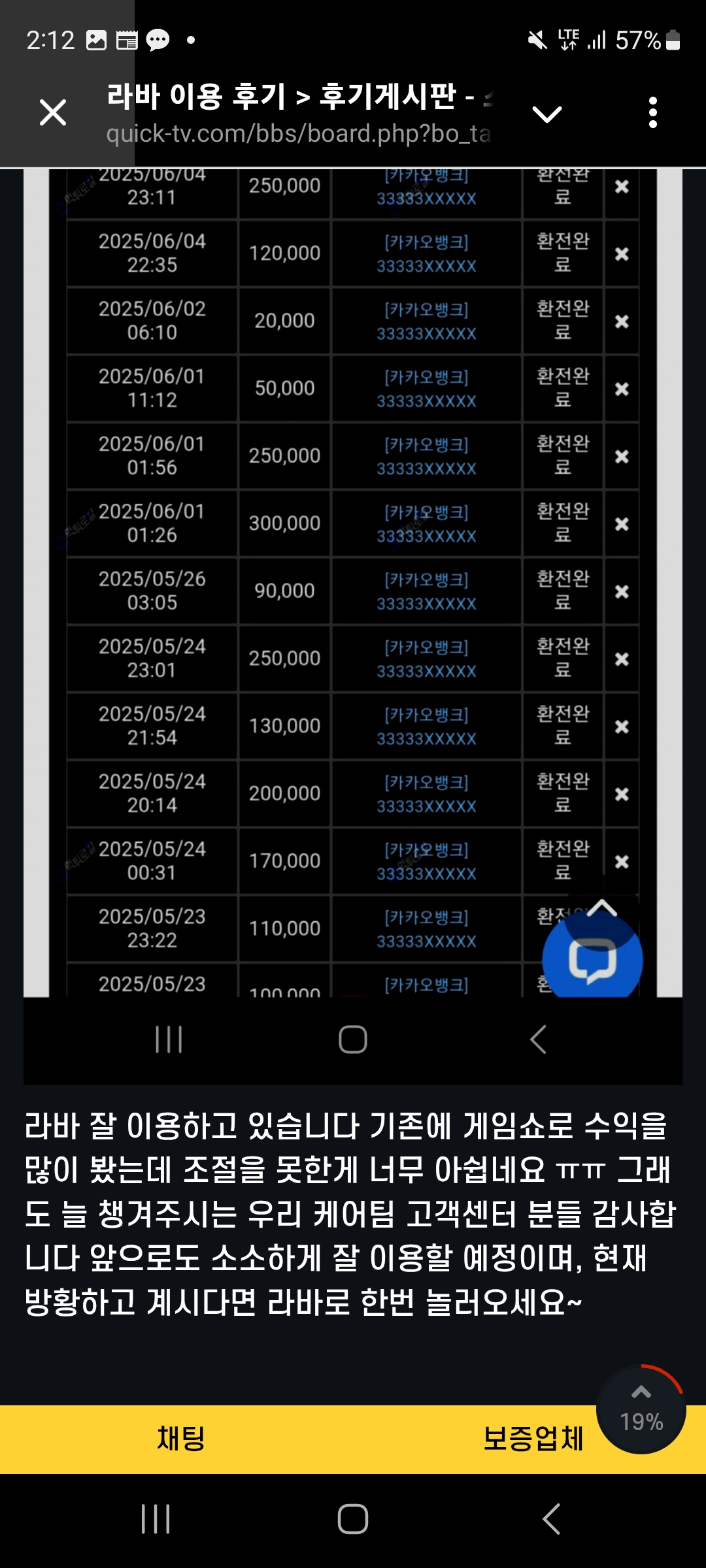Close the browser tab with the X

53,112
